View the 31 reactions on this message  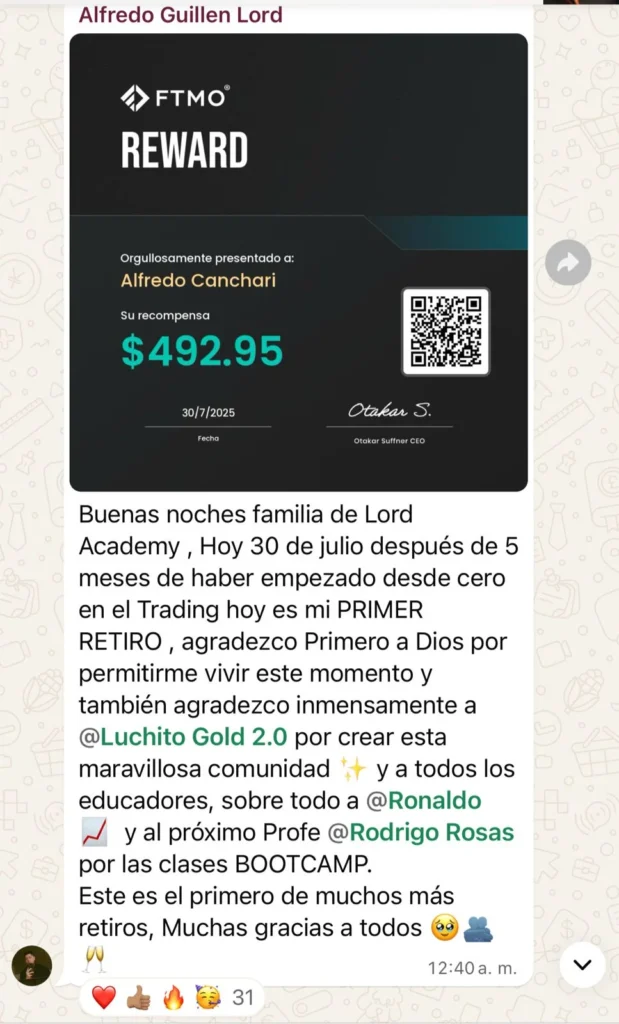point(172,997)
